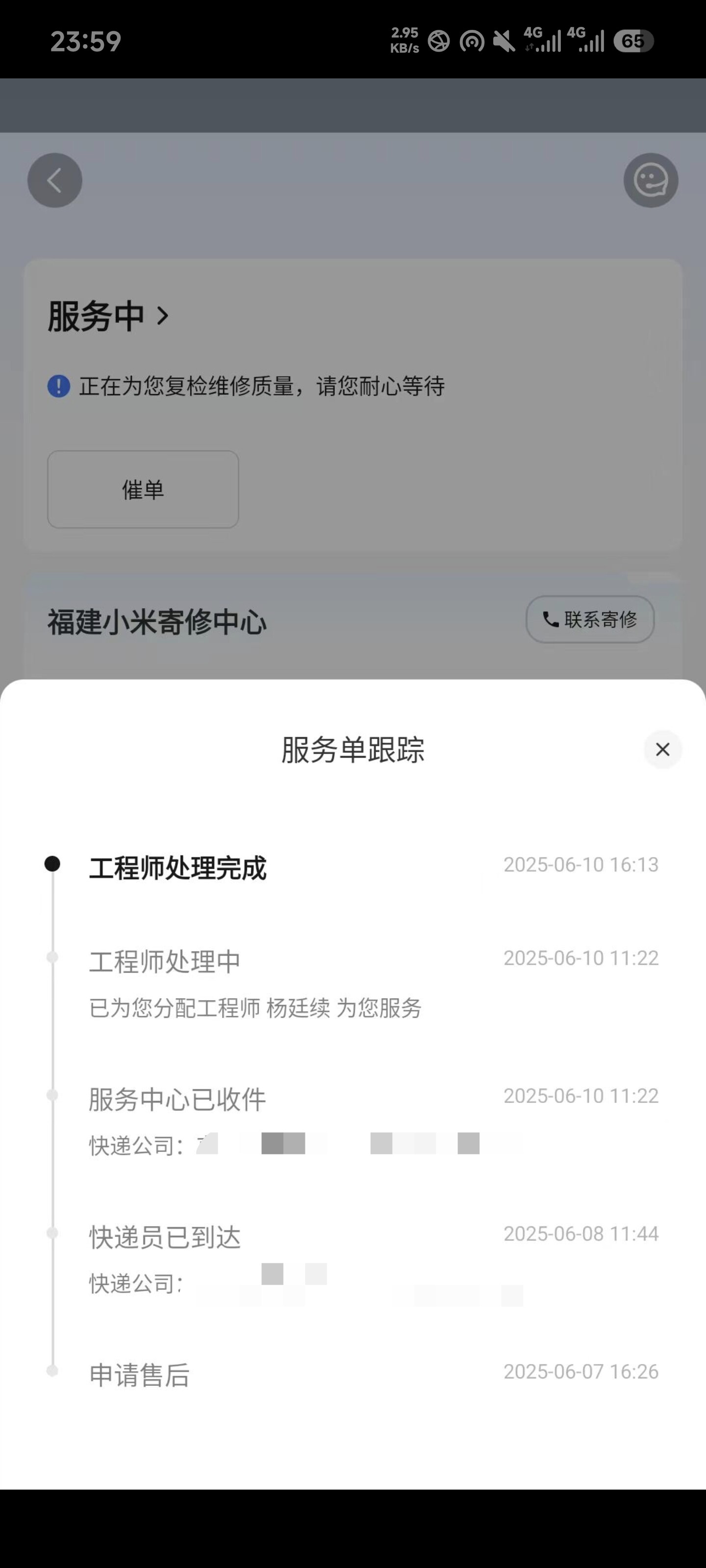Close the 服务单跟踪 tracking sheet
The height and width of the screenshot is (1568, 706).
[x=662, y=749]
